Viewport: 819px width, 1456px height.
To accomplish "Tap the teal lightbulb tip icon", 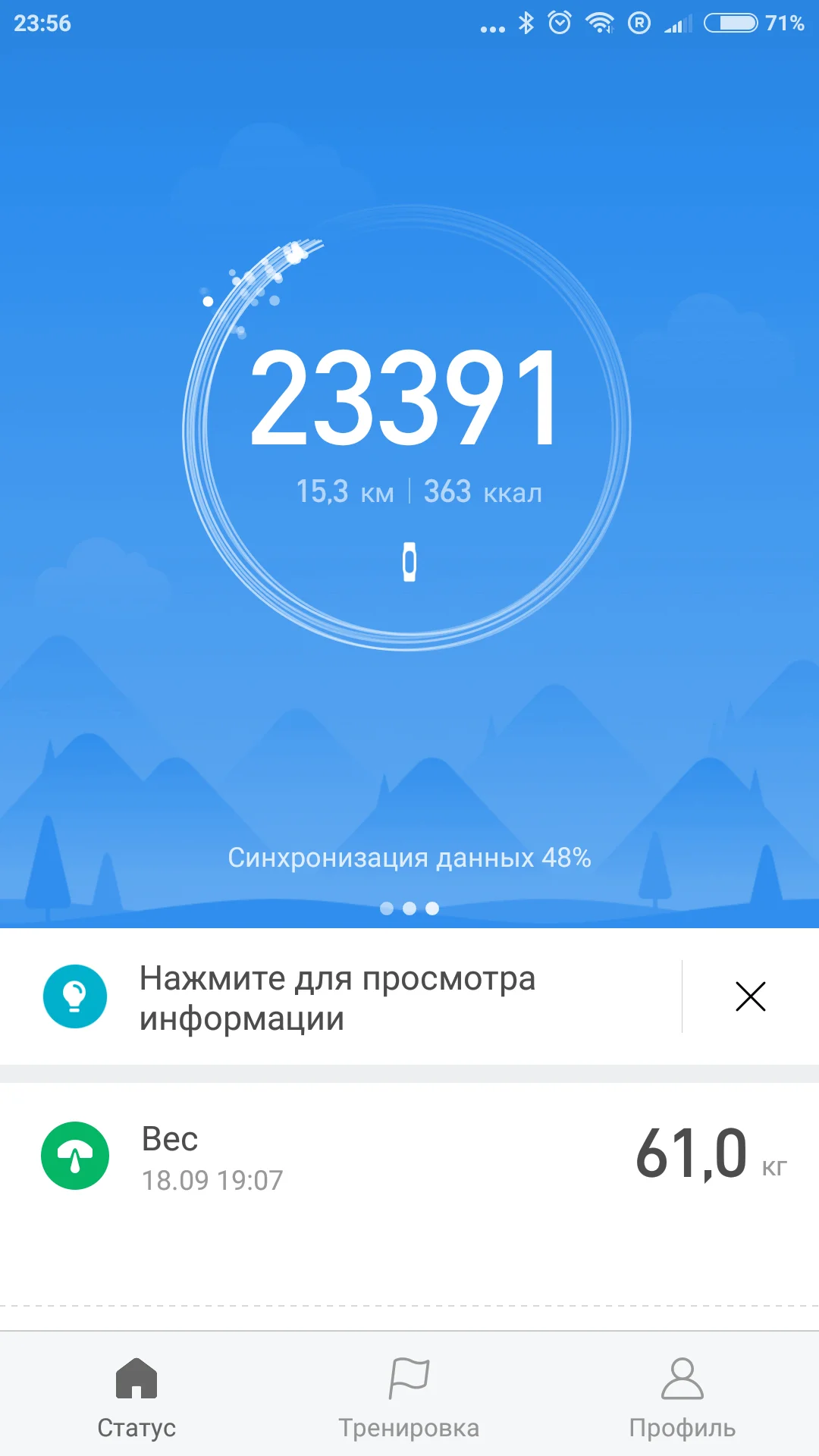I will (x=74, y=996).
